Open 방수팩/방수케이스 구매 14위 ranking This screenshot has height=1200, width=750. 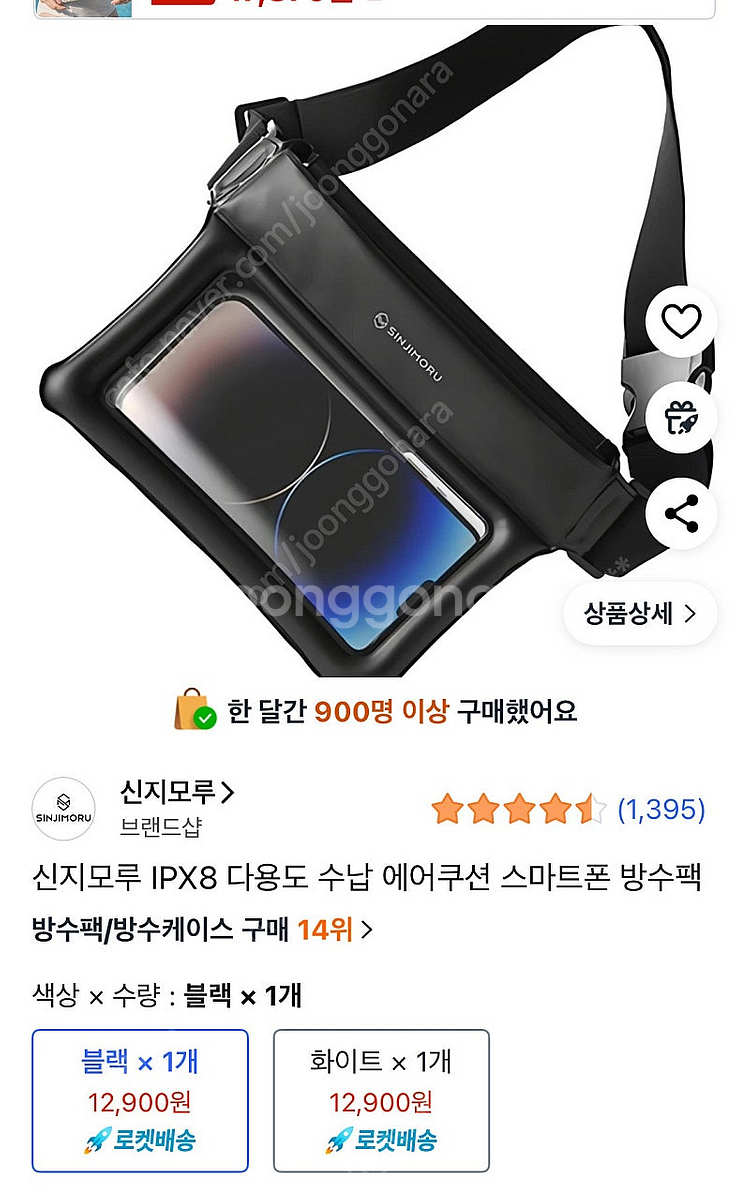202,930
